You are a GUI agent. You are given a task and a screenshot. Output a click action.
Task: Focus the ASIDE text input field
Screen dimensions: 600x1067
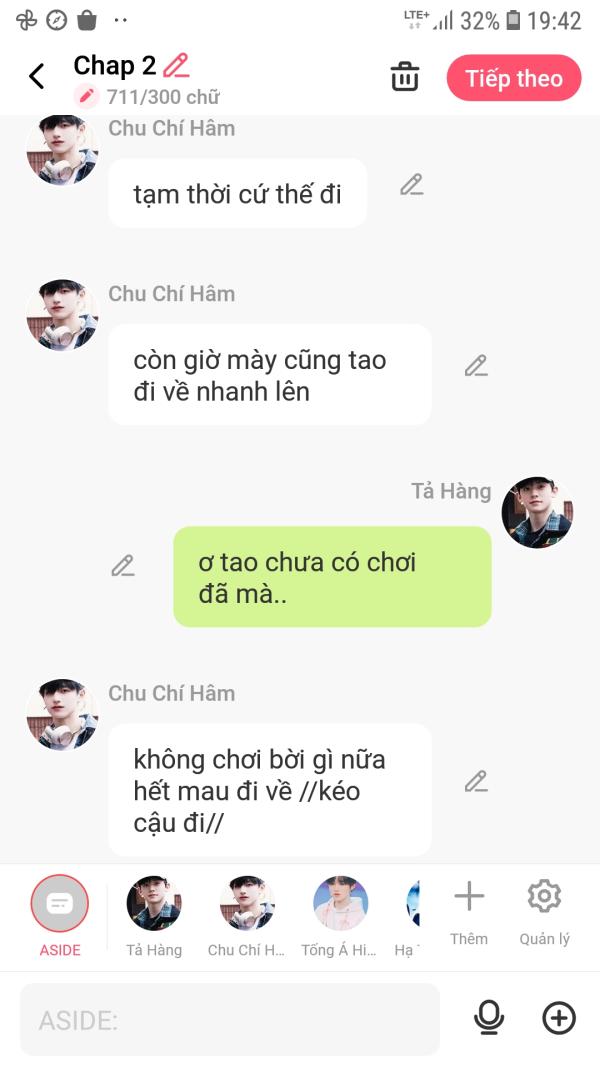click(x=230, y=1019)
